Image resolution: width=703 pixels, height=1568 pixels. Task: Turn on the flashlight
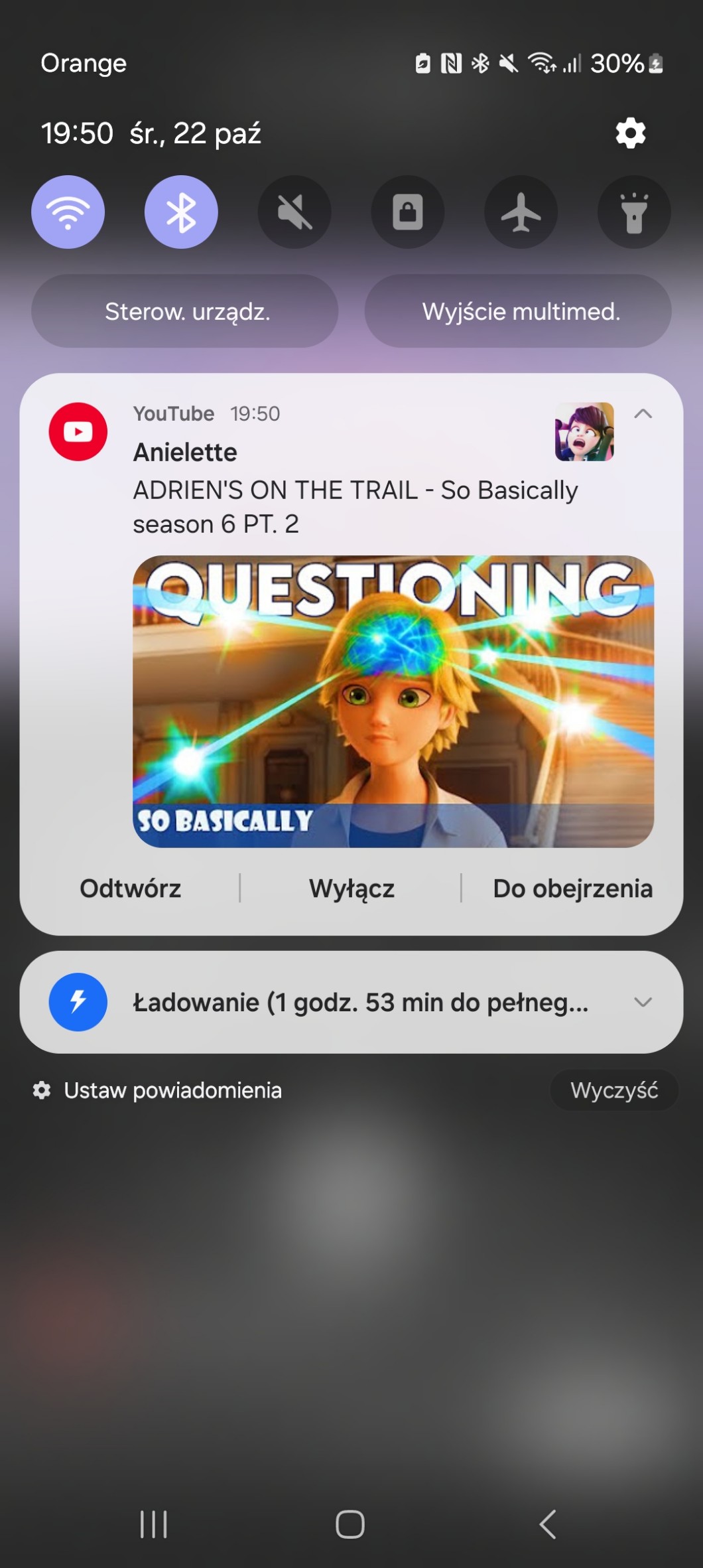point(634,212)
